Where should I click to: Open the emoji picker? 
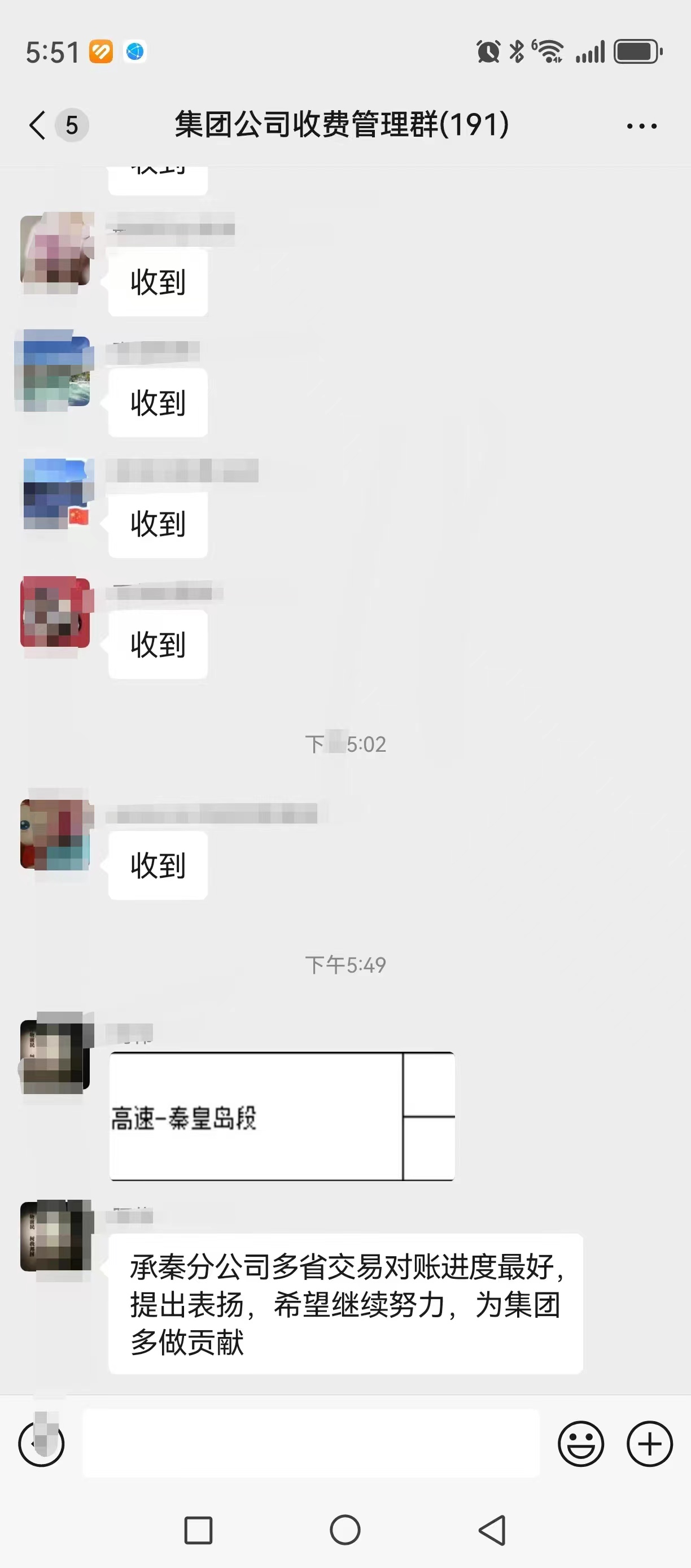pos(581,1443)
